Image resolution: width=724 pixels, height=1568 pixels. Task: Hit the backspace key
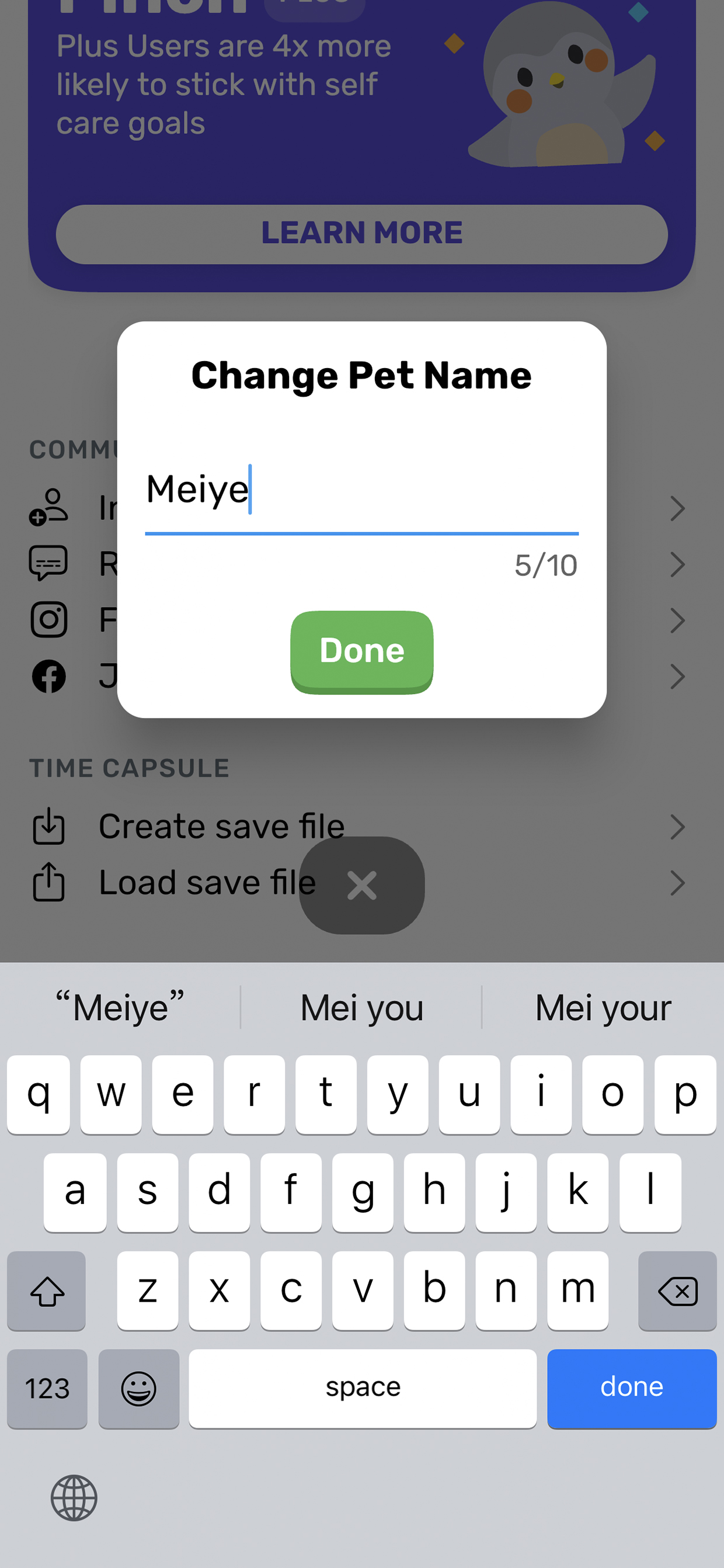(x=677, y=1291)
